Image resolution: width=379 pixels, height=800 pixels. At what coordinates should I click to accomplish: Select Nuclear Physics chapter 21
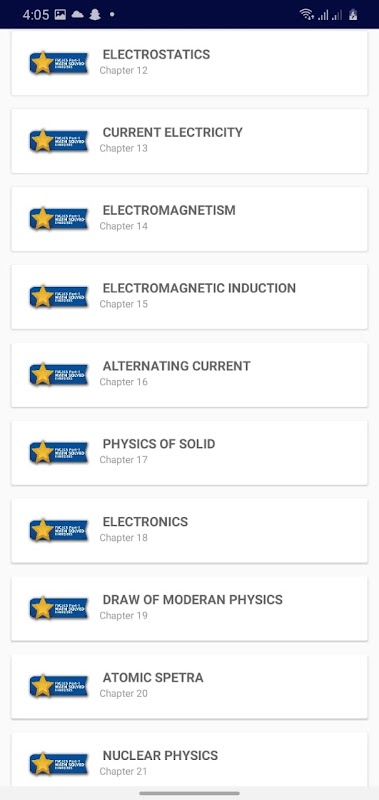189,760
